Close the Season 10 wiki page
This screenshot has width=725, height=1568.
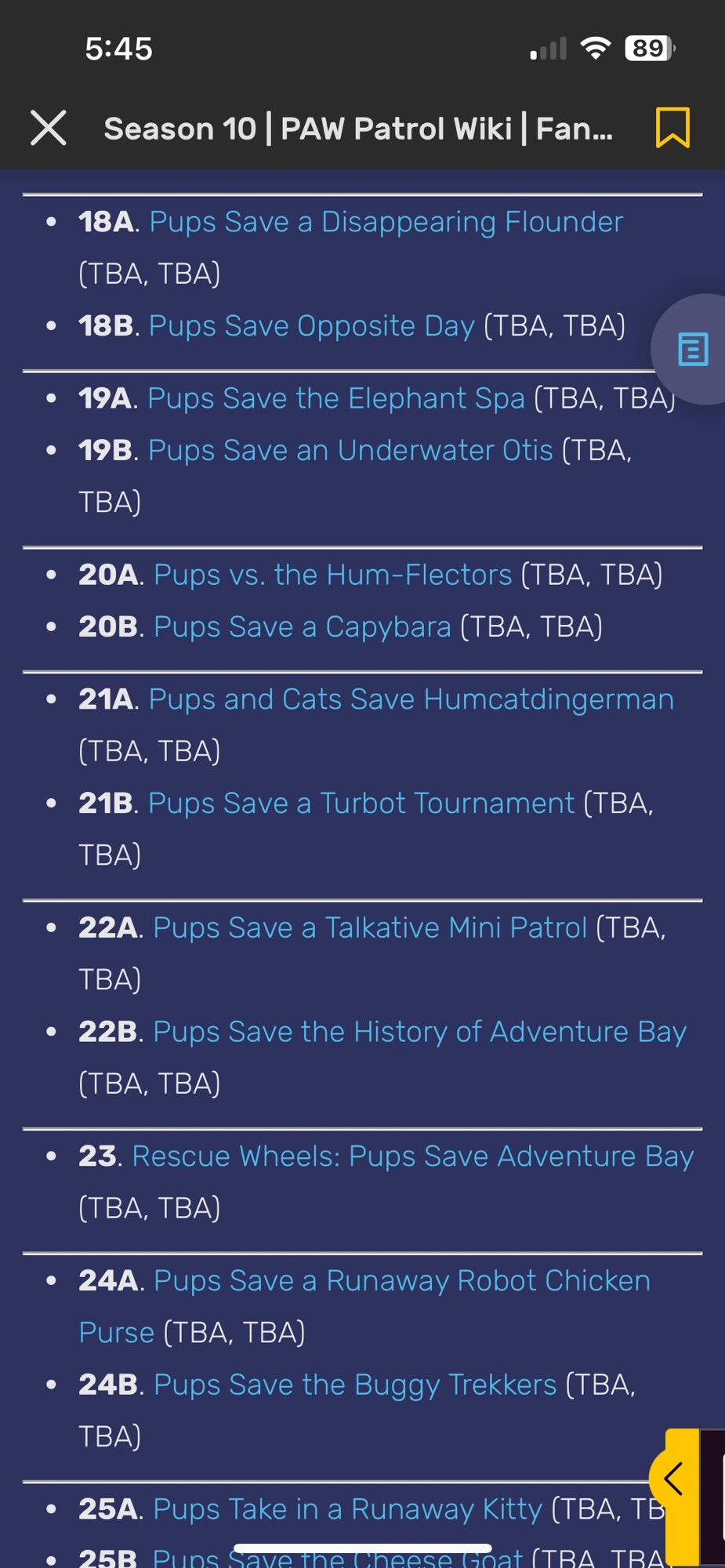pyautogui.click(x=47, y=128)
